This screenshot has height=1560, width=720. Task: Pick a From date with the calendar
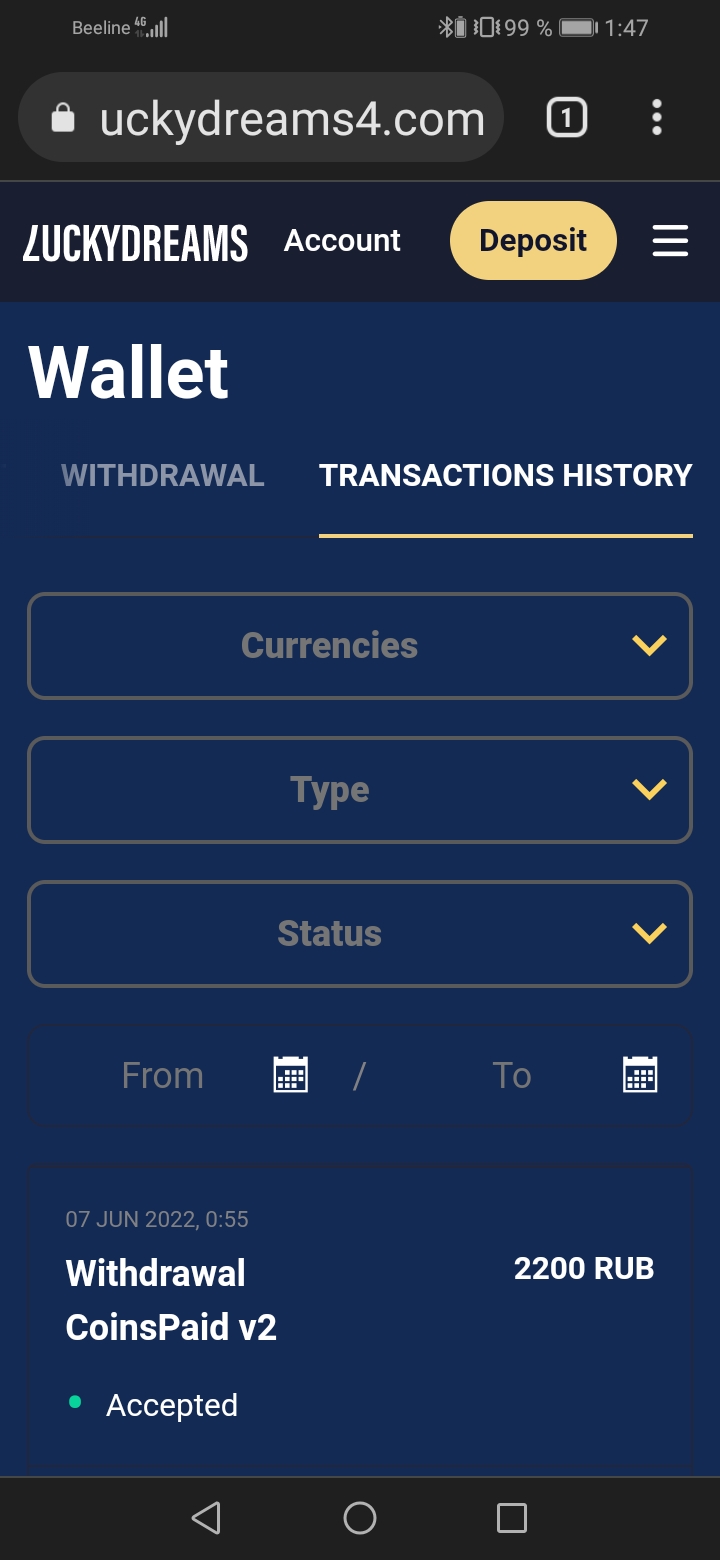coord(290,1075)
